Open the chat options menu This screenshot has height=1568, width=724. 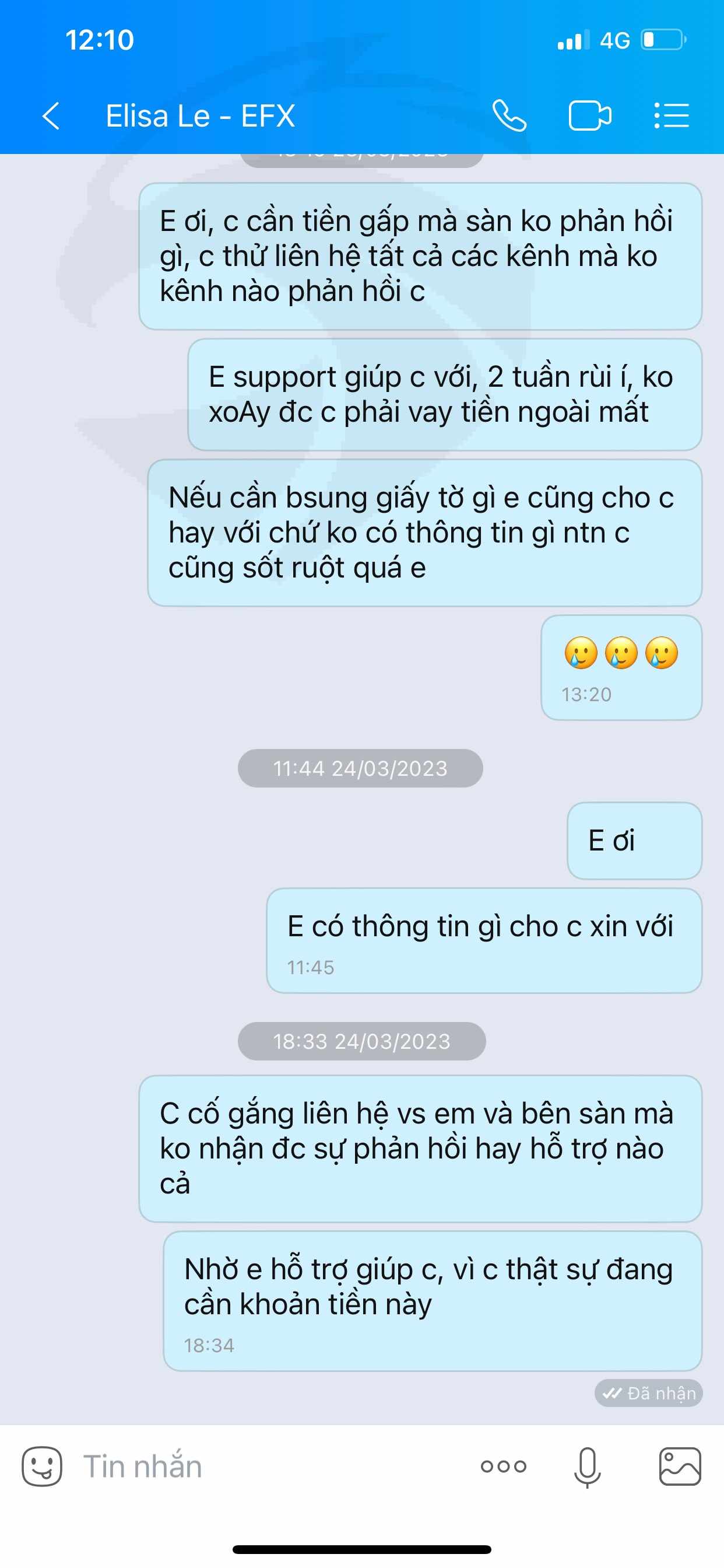(x=672, y=116)
